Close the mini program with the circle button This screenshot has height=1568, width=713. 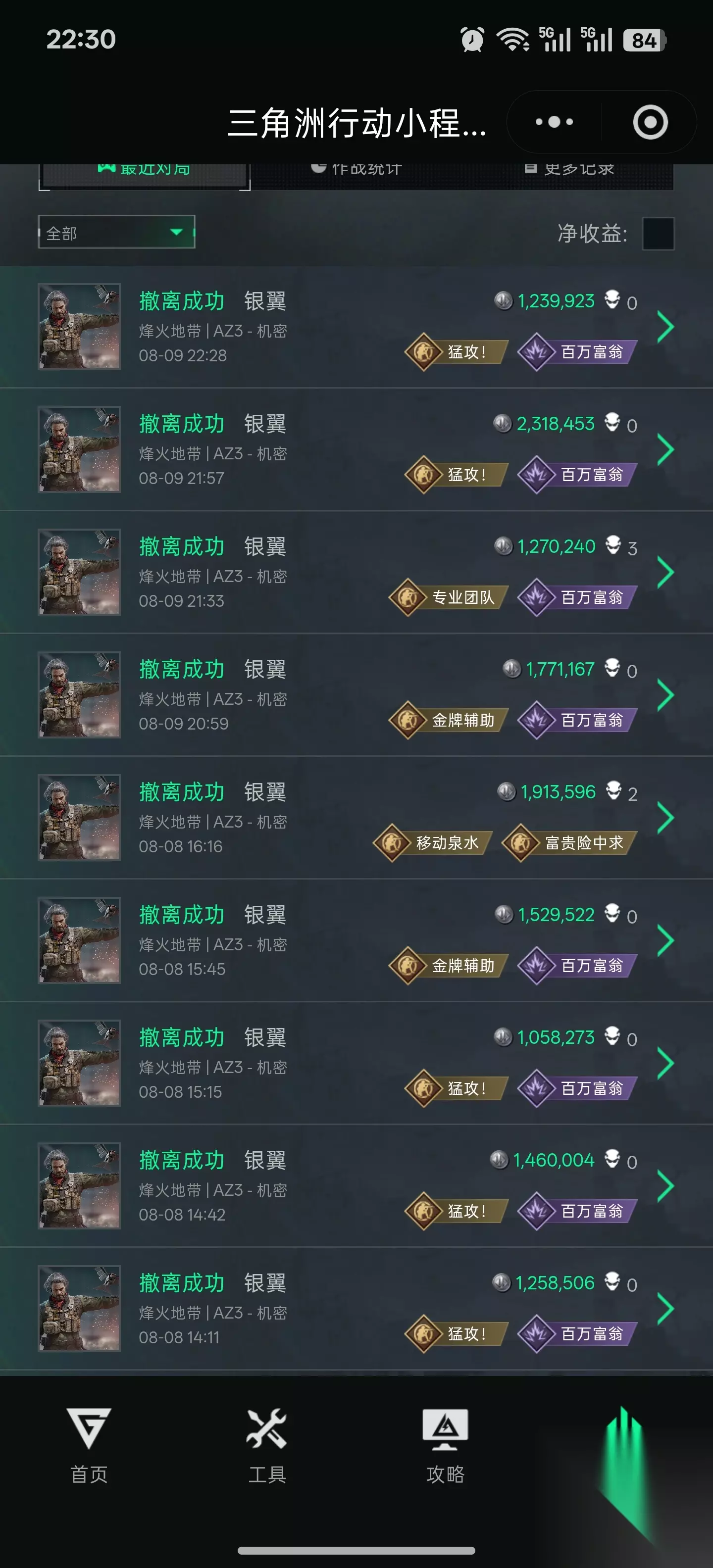650,122
